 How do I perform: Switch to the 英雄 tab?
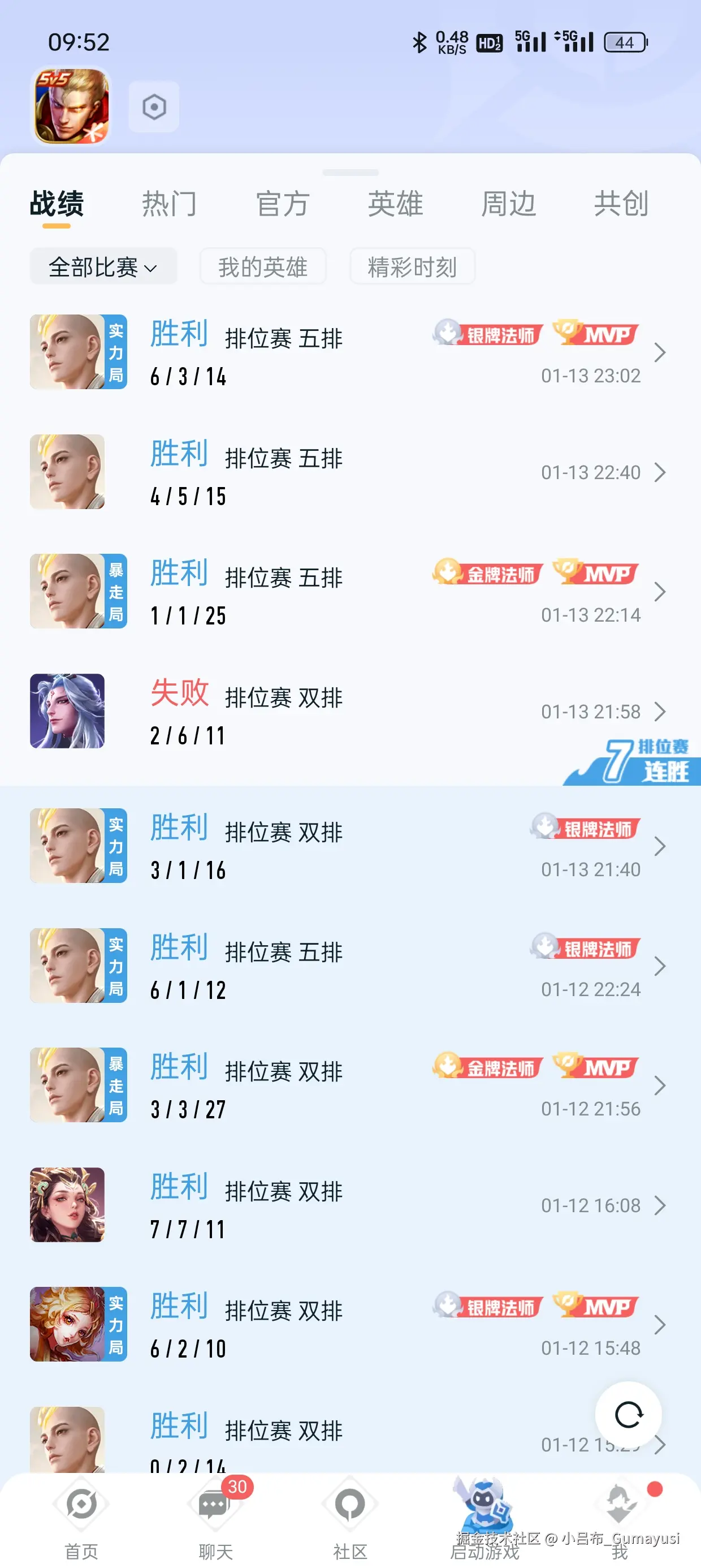coord(395,204)
